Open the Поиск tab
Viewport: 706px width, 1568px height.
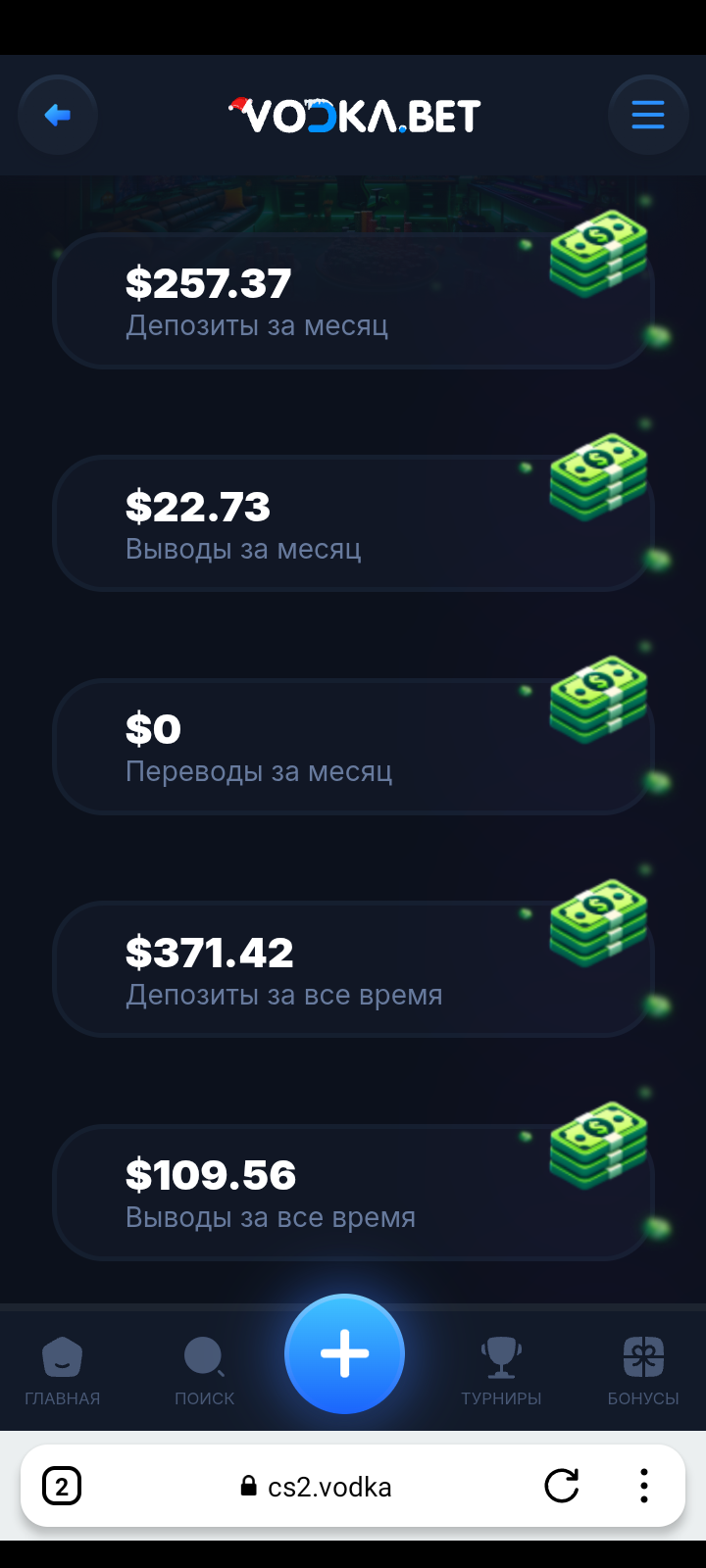204,1370
